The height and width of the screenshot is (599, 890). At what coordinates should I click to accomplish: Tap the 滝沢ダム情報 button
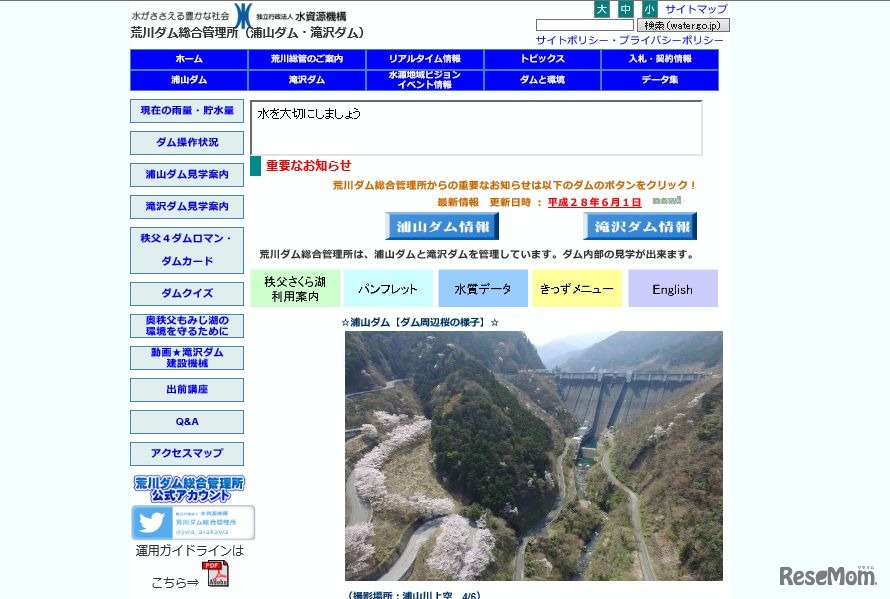[640, 226]
